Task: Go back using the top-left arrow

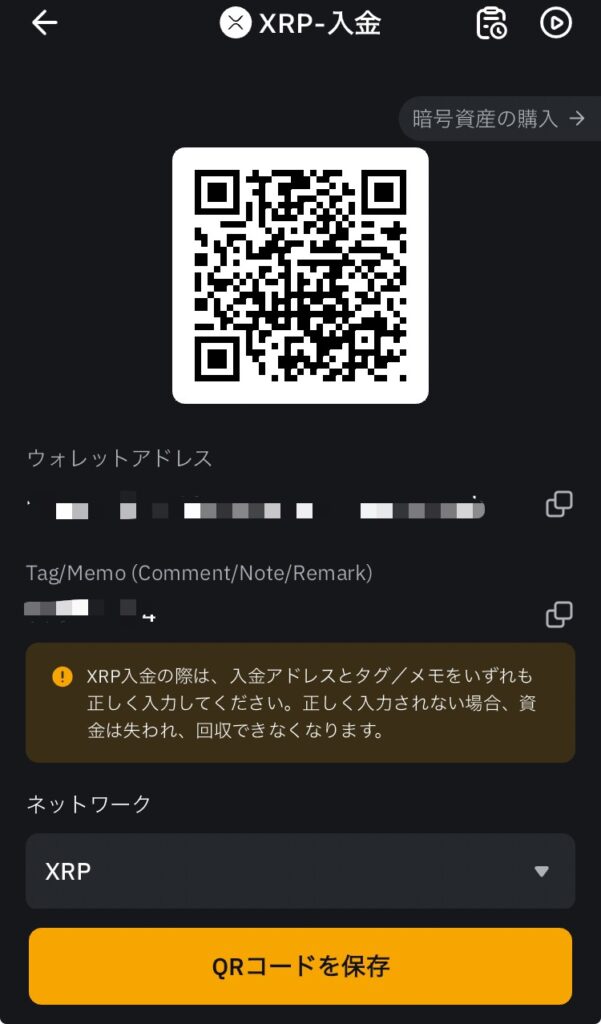Action: click(x=45, y=23)
